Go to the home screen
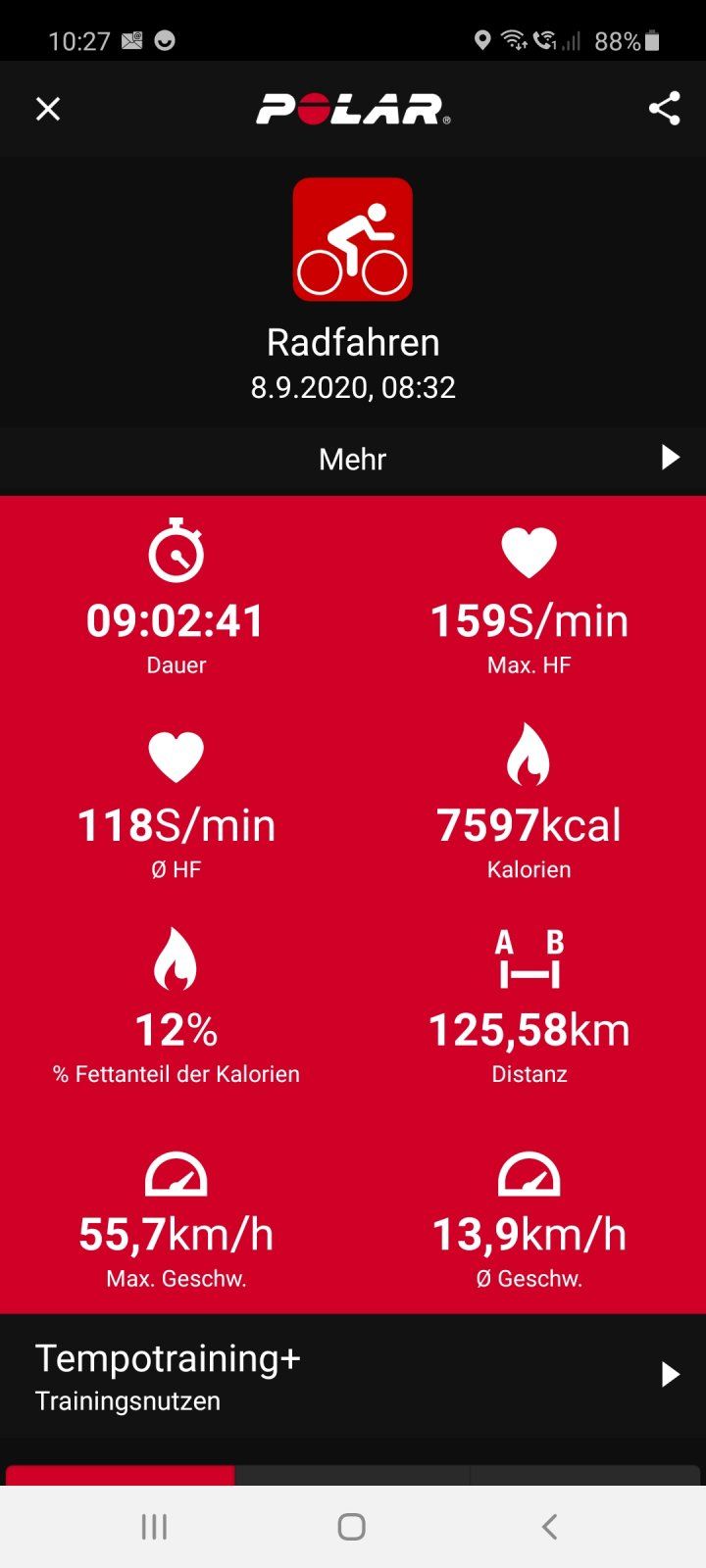The width and height of the screenshot is (706, 1568). pos(352,1526)
